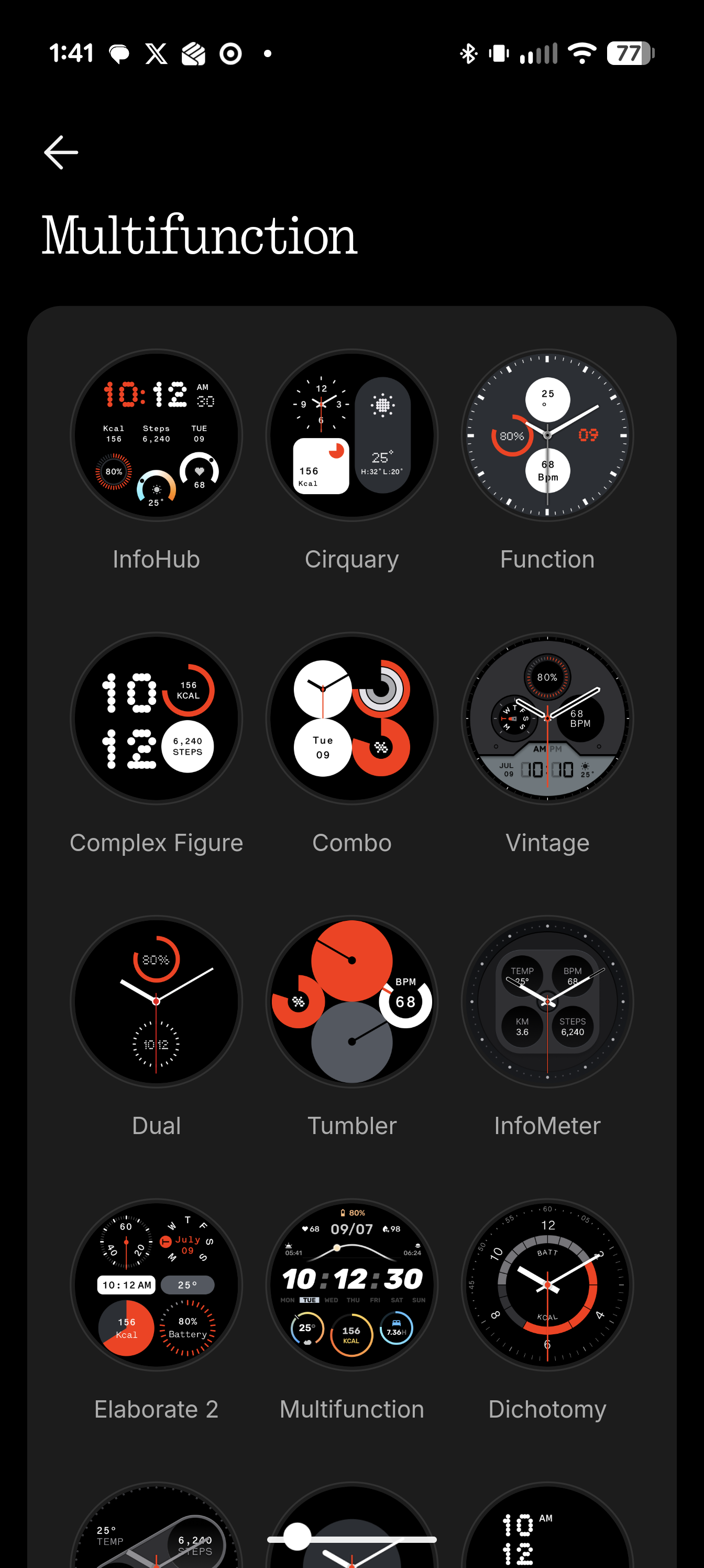Open the Combo watch face
704x1568 pixels.
351,720
